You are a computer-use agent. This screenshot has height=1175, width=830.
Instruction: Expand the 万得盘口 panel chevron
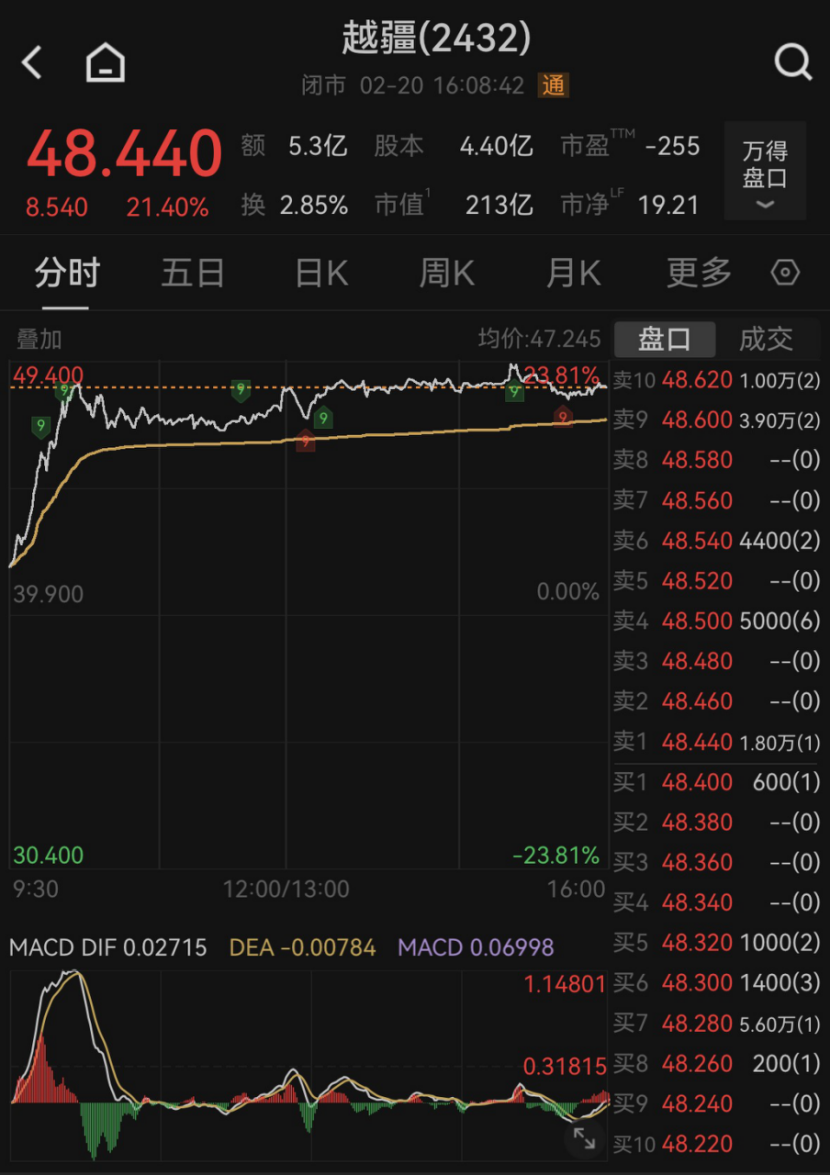765,204
